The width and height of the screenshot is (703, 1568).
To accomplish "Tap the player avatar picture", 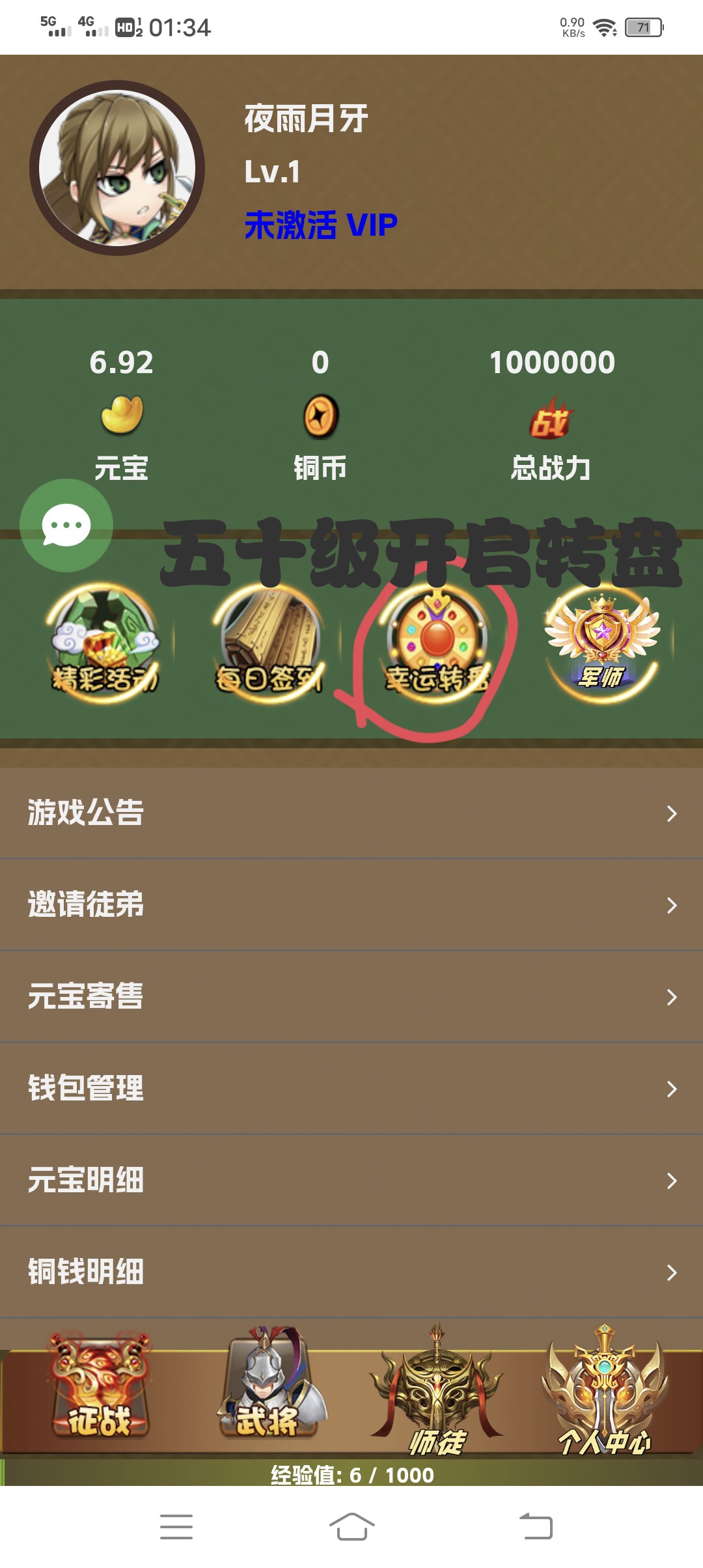I will click(117, 168).
